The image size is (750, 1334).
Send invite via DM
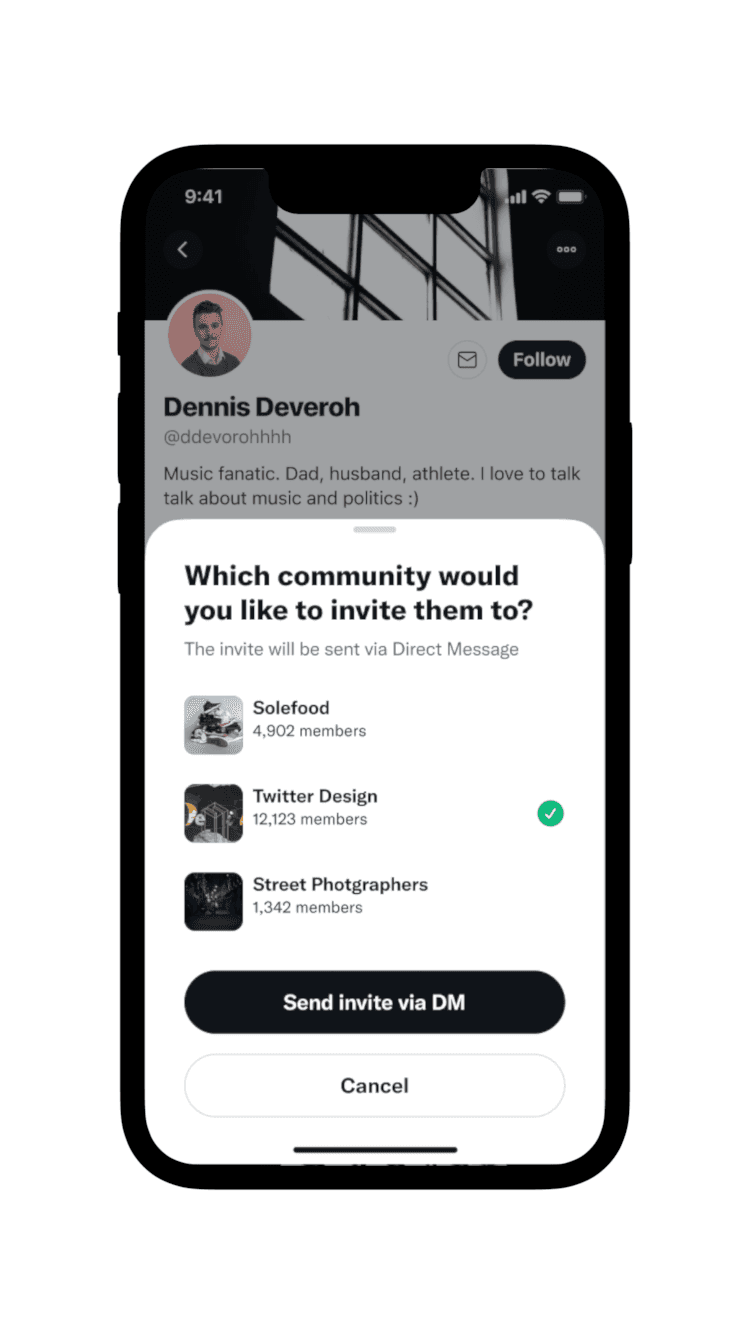pyautogui.click(x=374, y=1002)
